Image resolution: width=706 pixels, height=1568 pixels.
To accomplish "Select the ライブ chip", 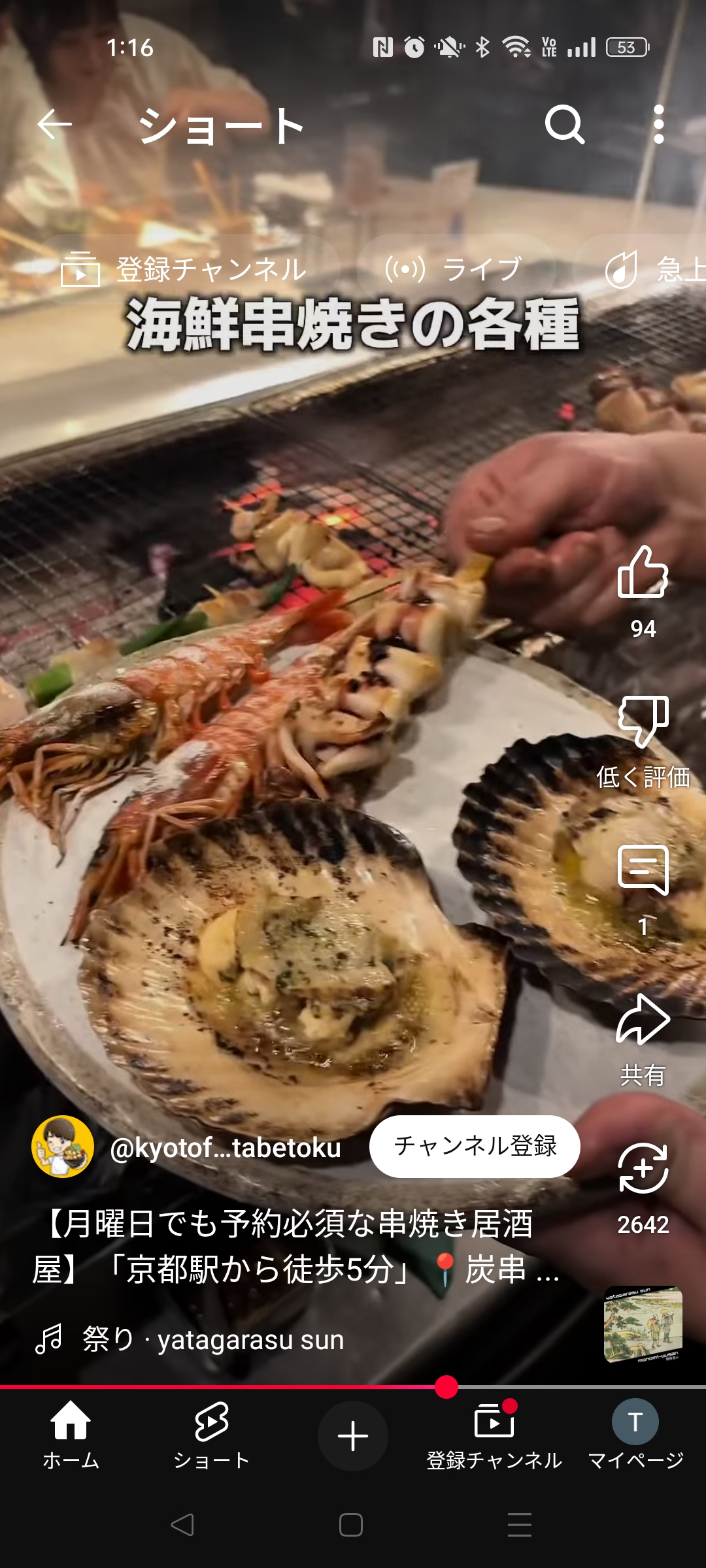I will point(456,269).
